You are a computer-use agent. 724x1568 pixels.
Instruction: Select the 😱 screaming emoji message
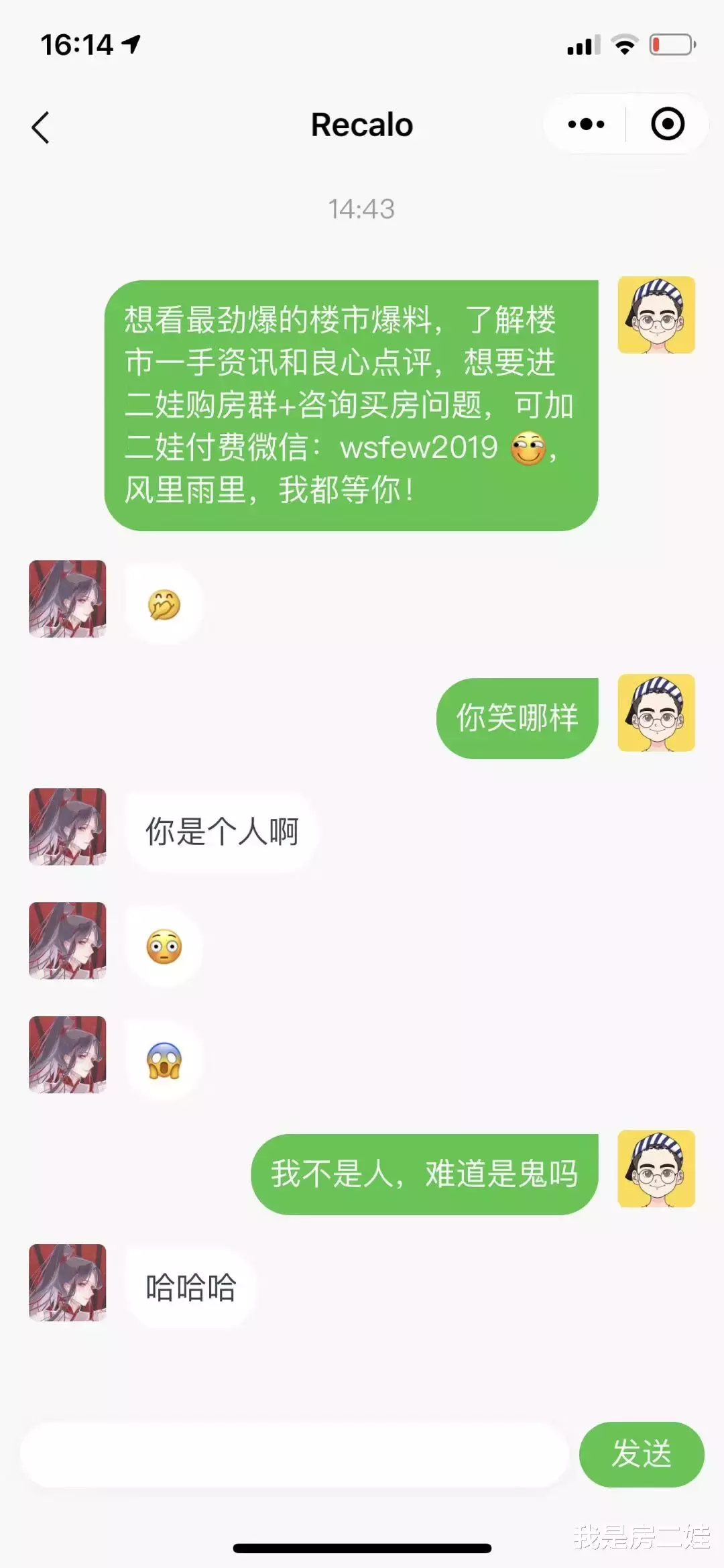163,1058
